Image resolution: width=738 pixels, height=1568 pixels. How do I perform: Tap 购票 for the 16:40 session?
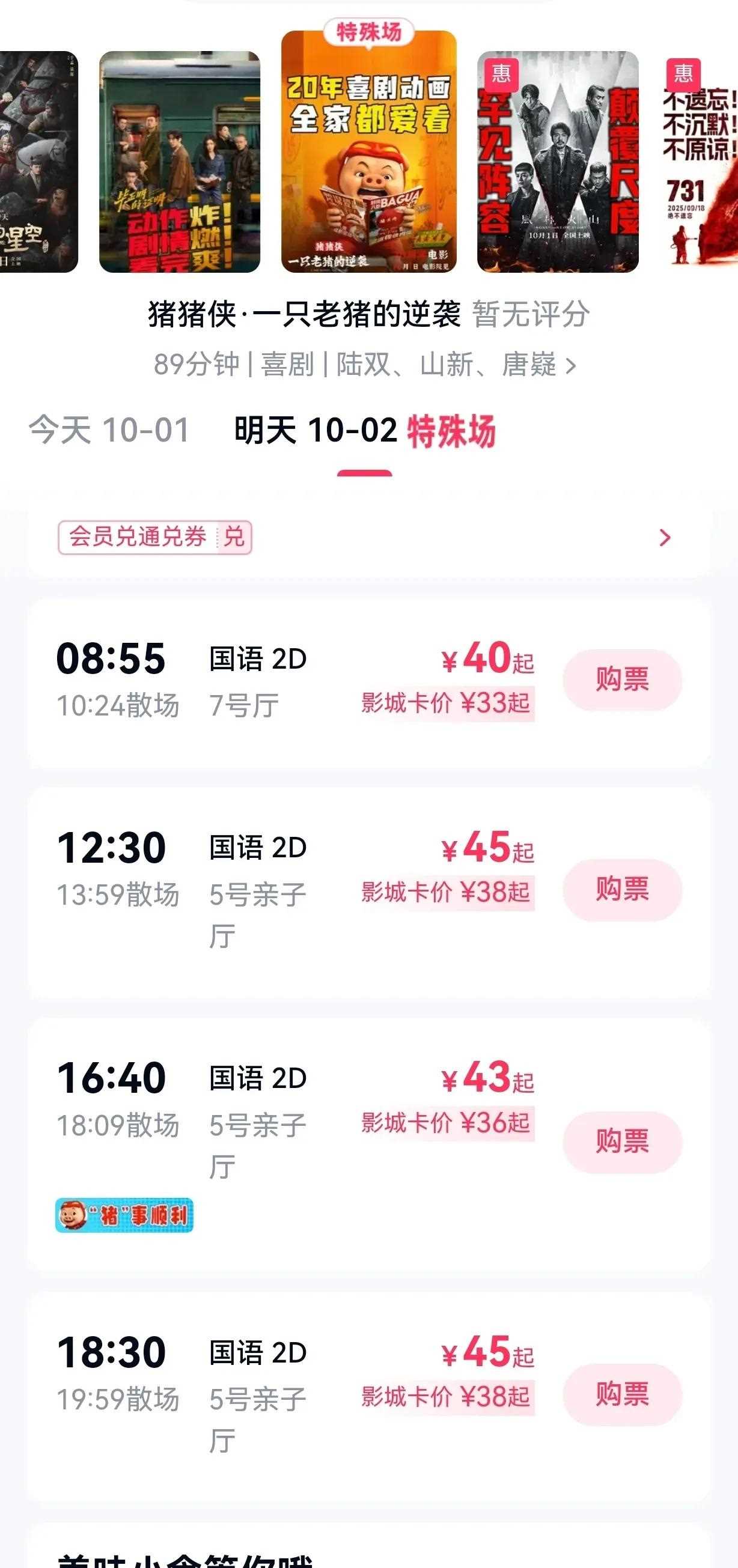[621, 1141]
